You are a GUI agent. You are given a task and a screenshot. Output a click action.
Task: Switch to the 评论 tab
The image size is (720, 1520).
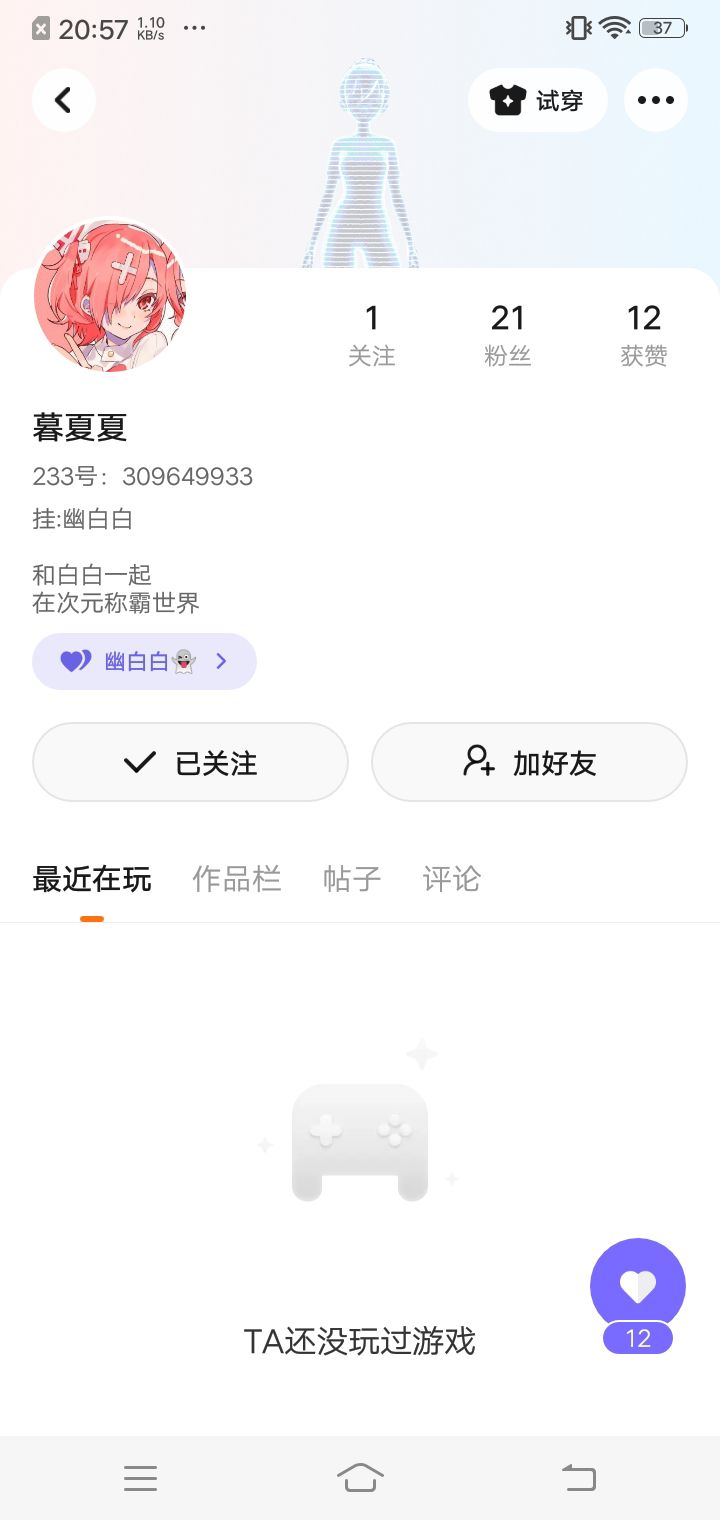[451, 879]
